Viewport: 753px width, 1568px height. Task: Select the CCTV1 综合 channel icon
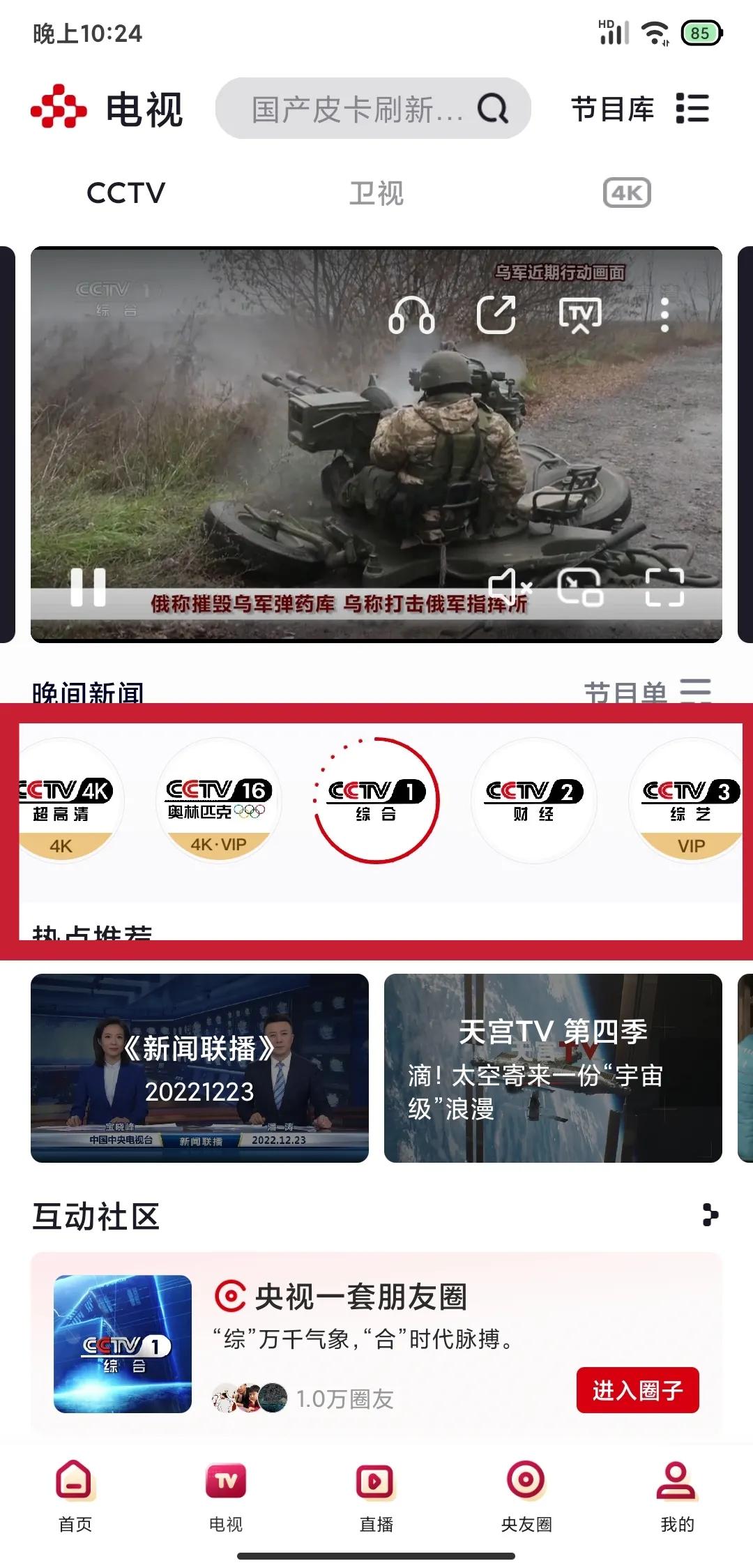pyautogui.click(x=375, y=801)
